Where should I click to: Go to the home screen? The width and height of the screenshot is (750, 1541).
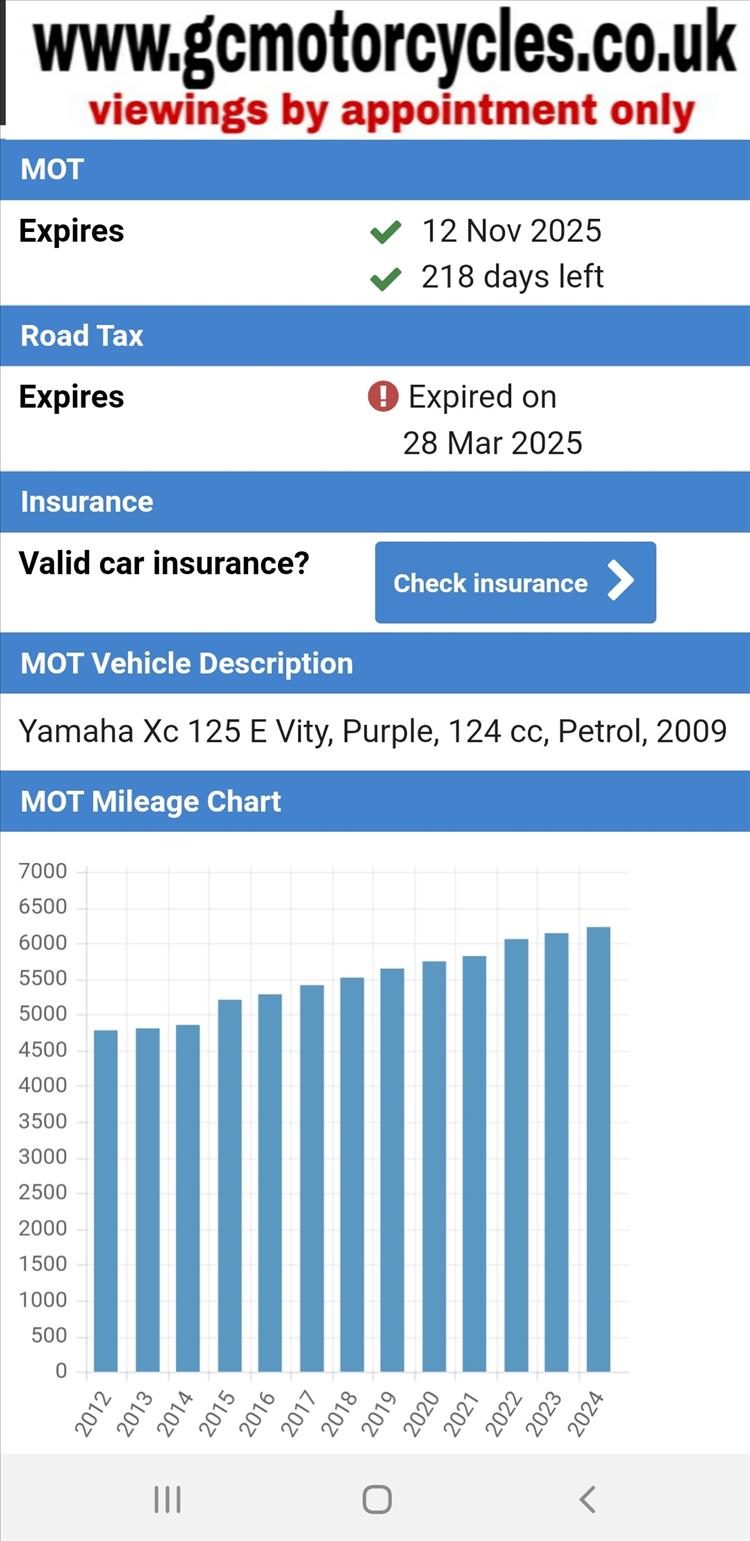point(376,1498)
